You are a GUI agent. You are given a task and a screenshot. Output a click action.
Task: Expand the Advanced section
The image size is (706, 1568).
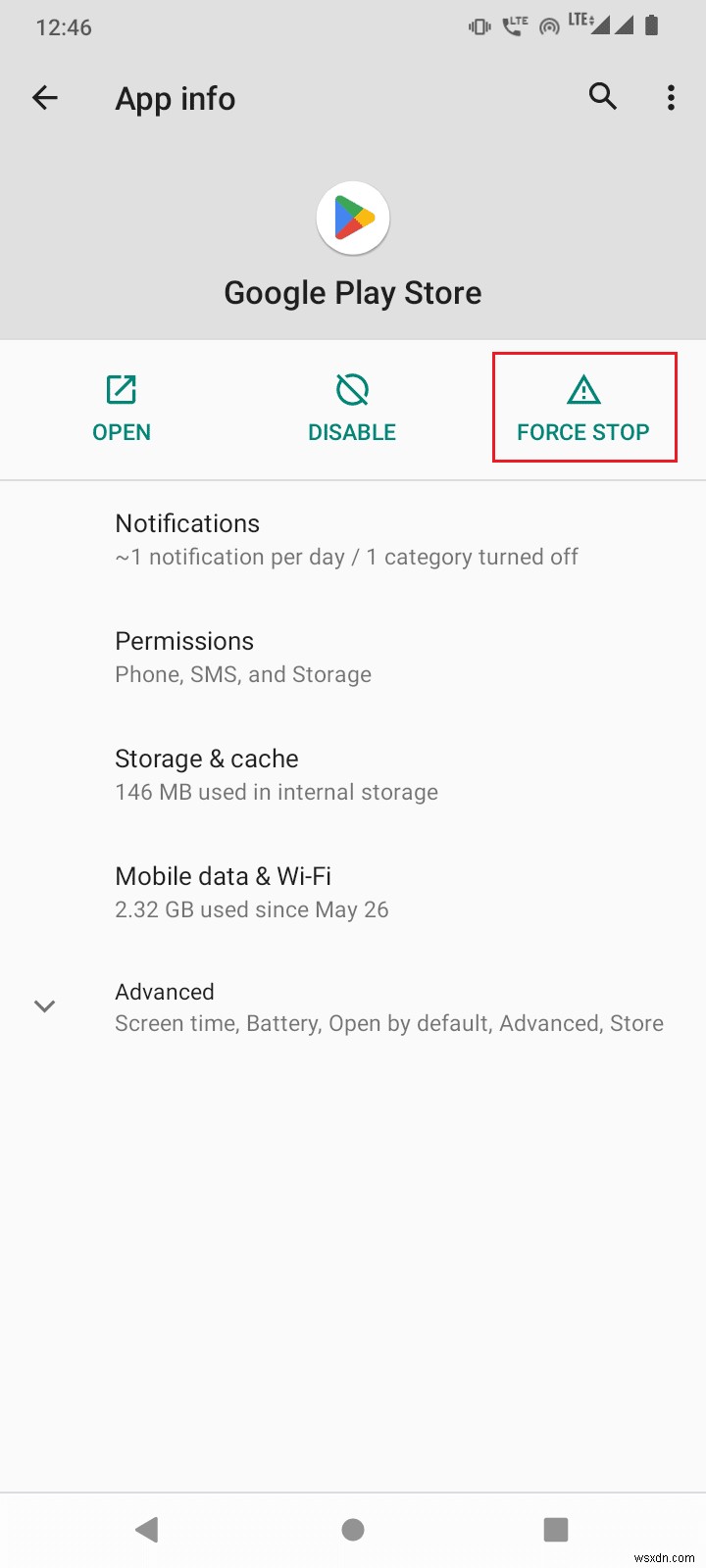click(353, 1006)
